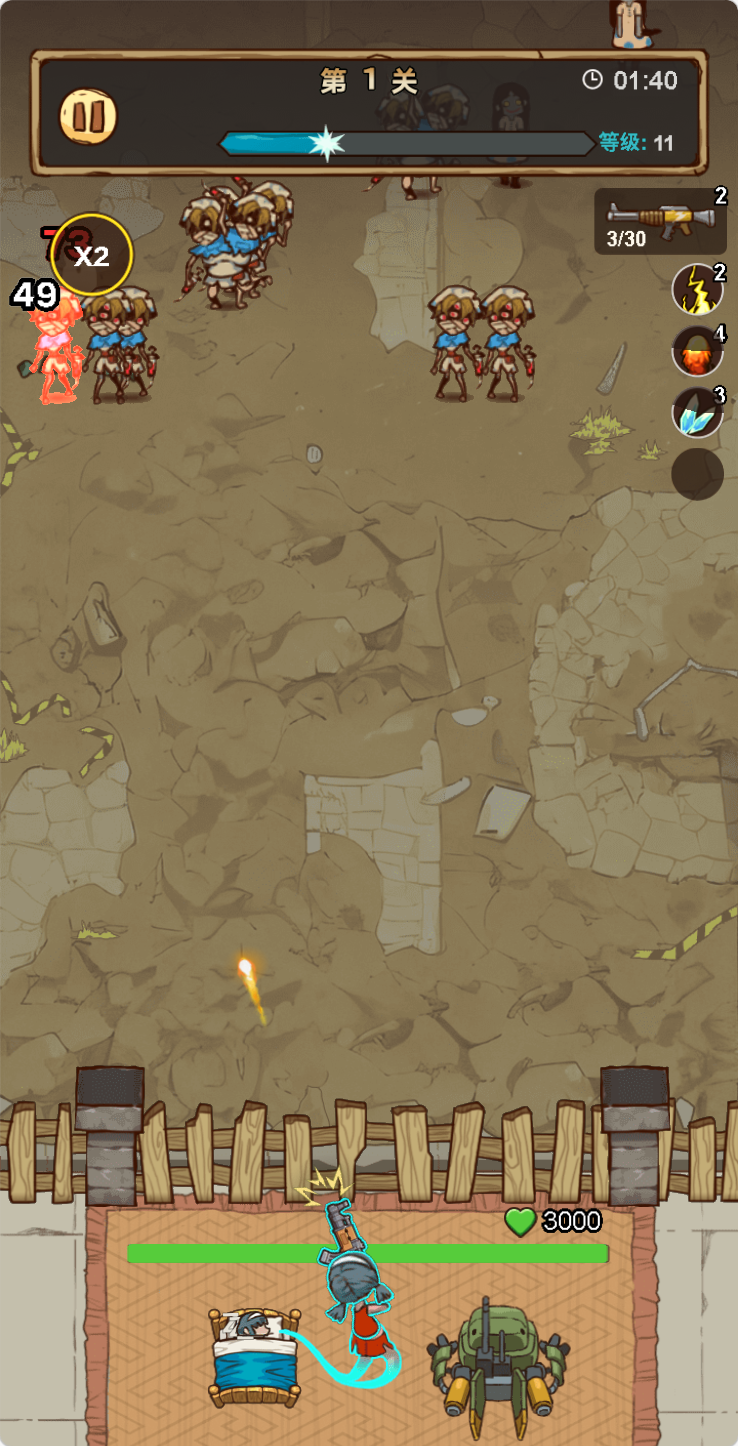Activate the ice crystal skill icon
738x1446 pixels.
coord(696,413)
